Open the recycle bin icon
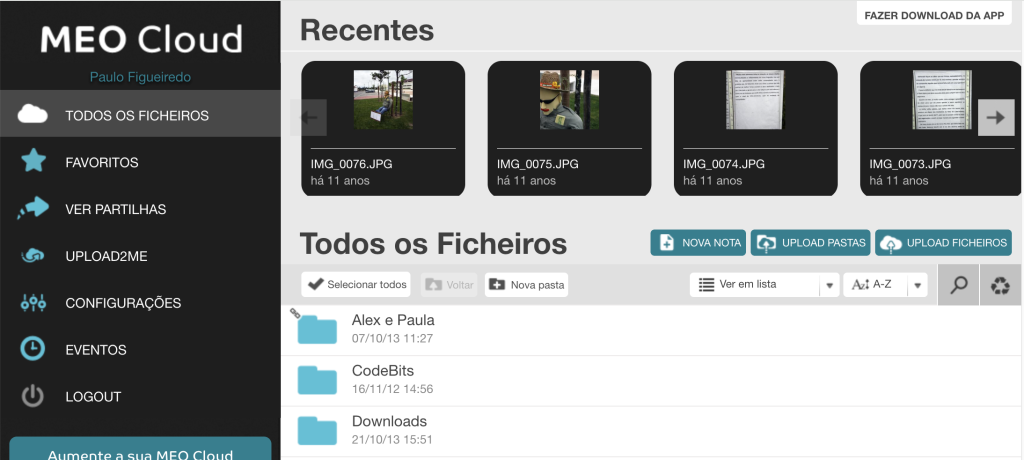 pyautogui.click(x=1001, y=285)
